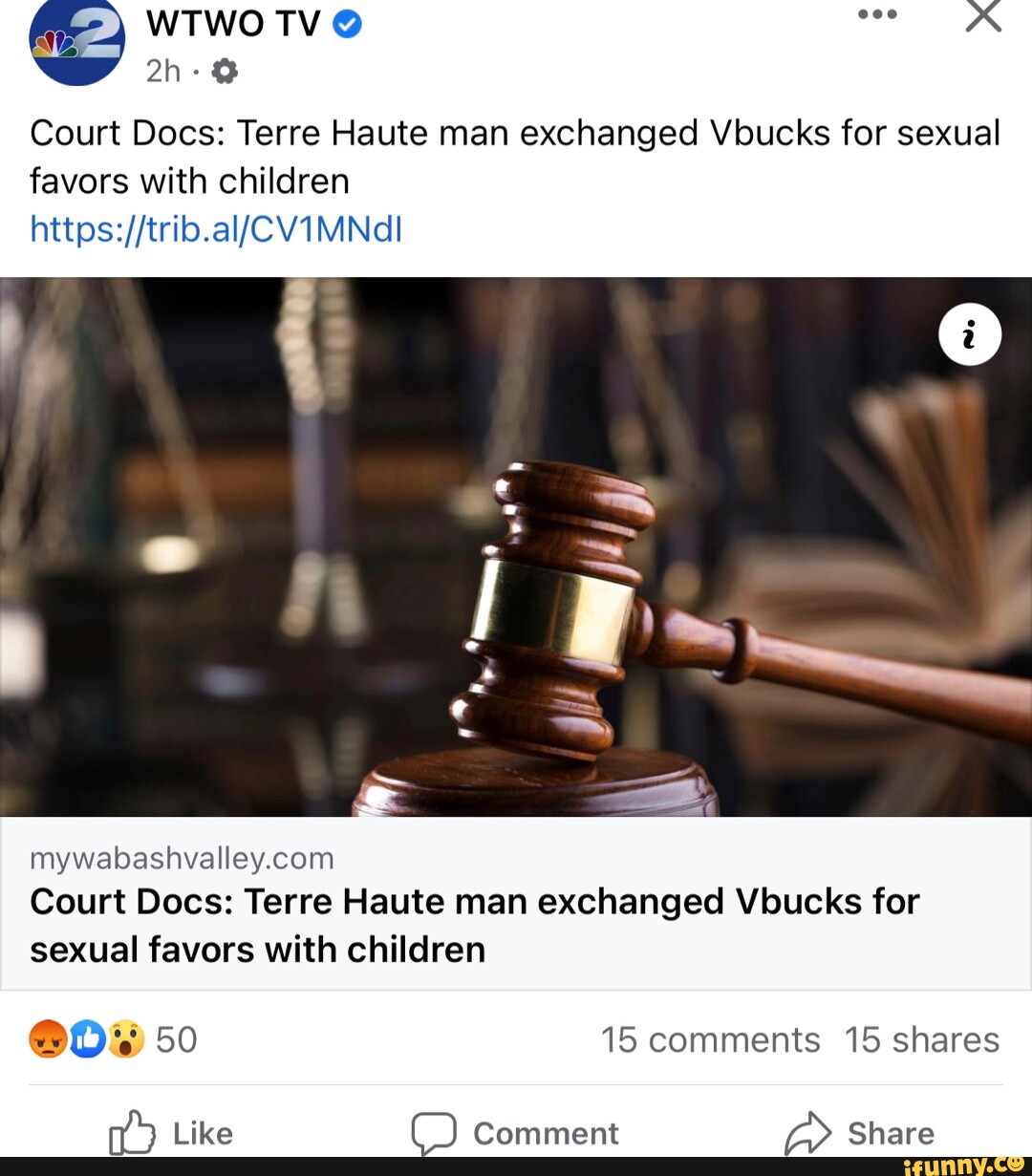Open the trib.al link in the post
The height and width of the screenshot is (1176, 1032).
click(216, 229)
